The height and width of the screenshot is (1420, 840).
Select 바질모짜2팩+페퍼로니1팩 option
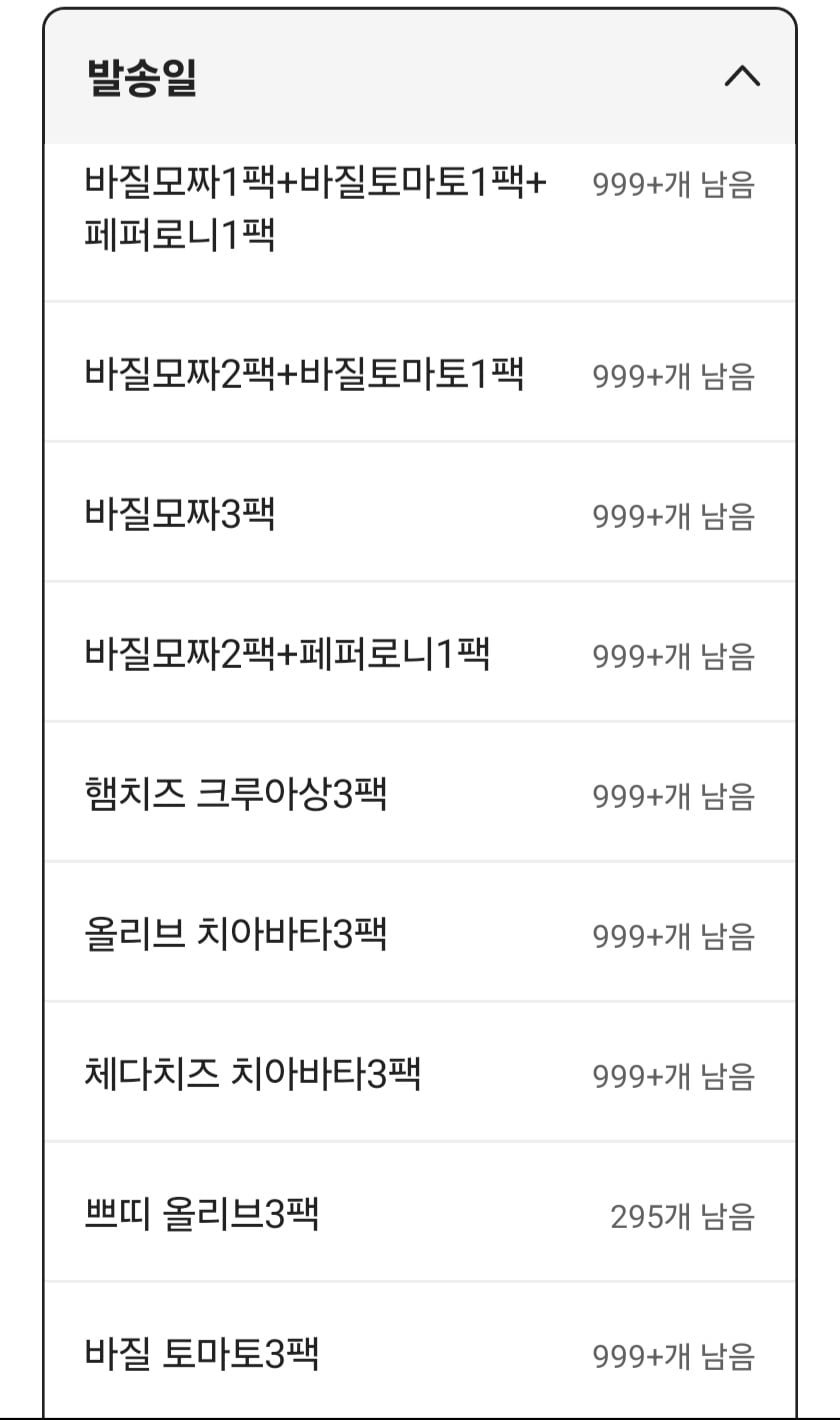tap(288, 654)
